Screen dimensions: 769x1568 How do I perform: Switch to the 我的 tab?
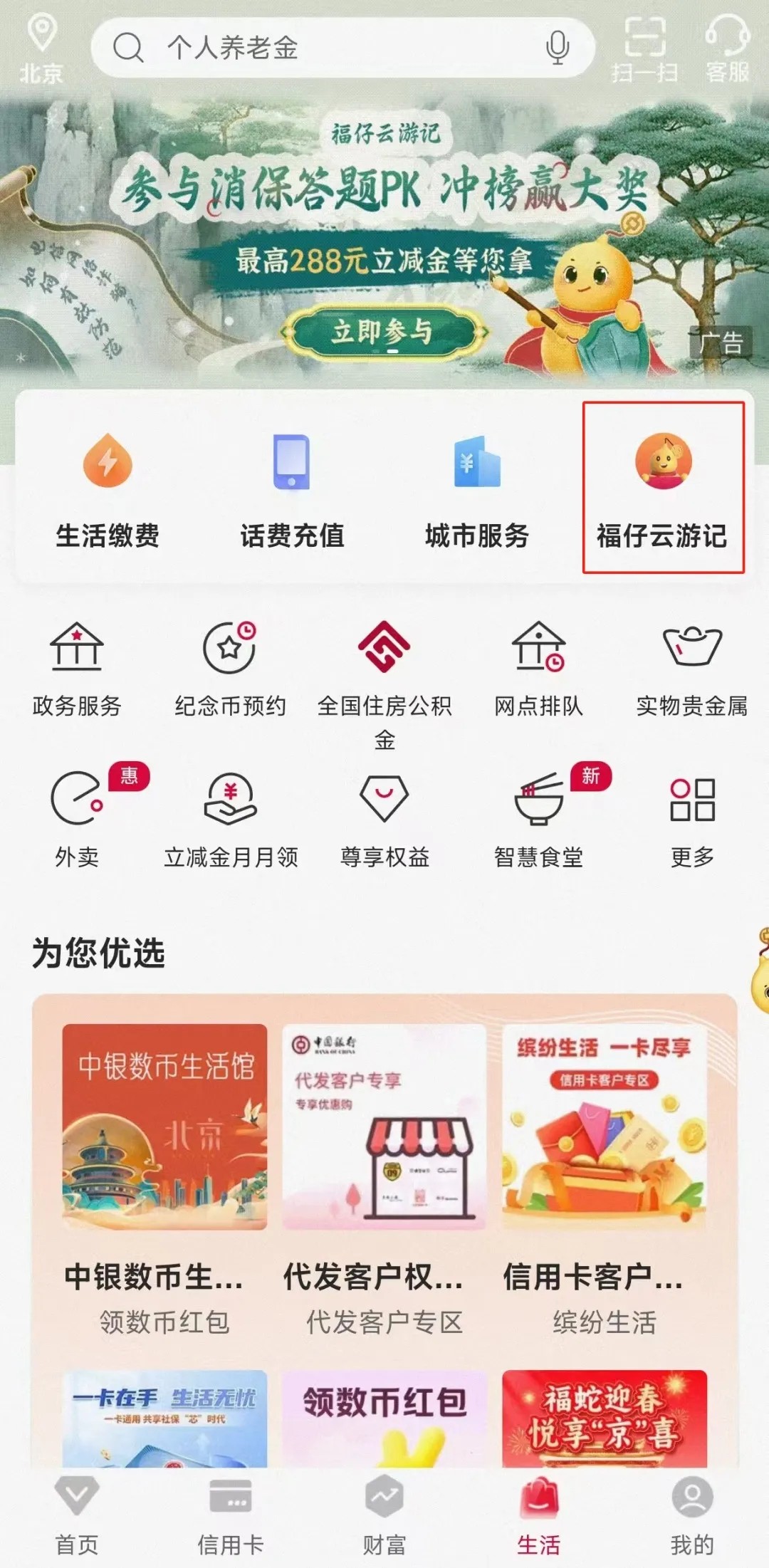pos(692,1514)
